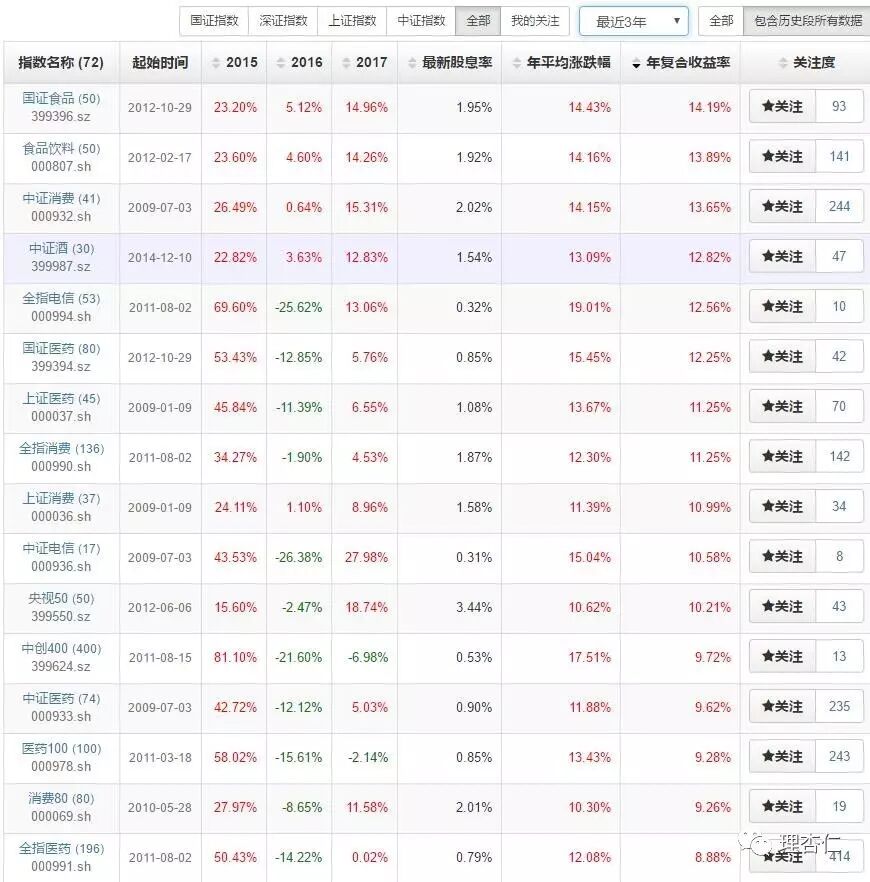Open the 我的关注 tab
This screenshot has width=870, height=882.
pyautogui.click(x=535, y=21)
